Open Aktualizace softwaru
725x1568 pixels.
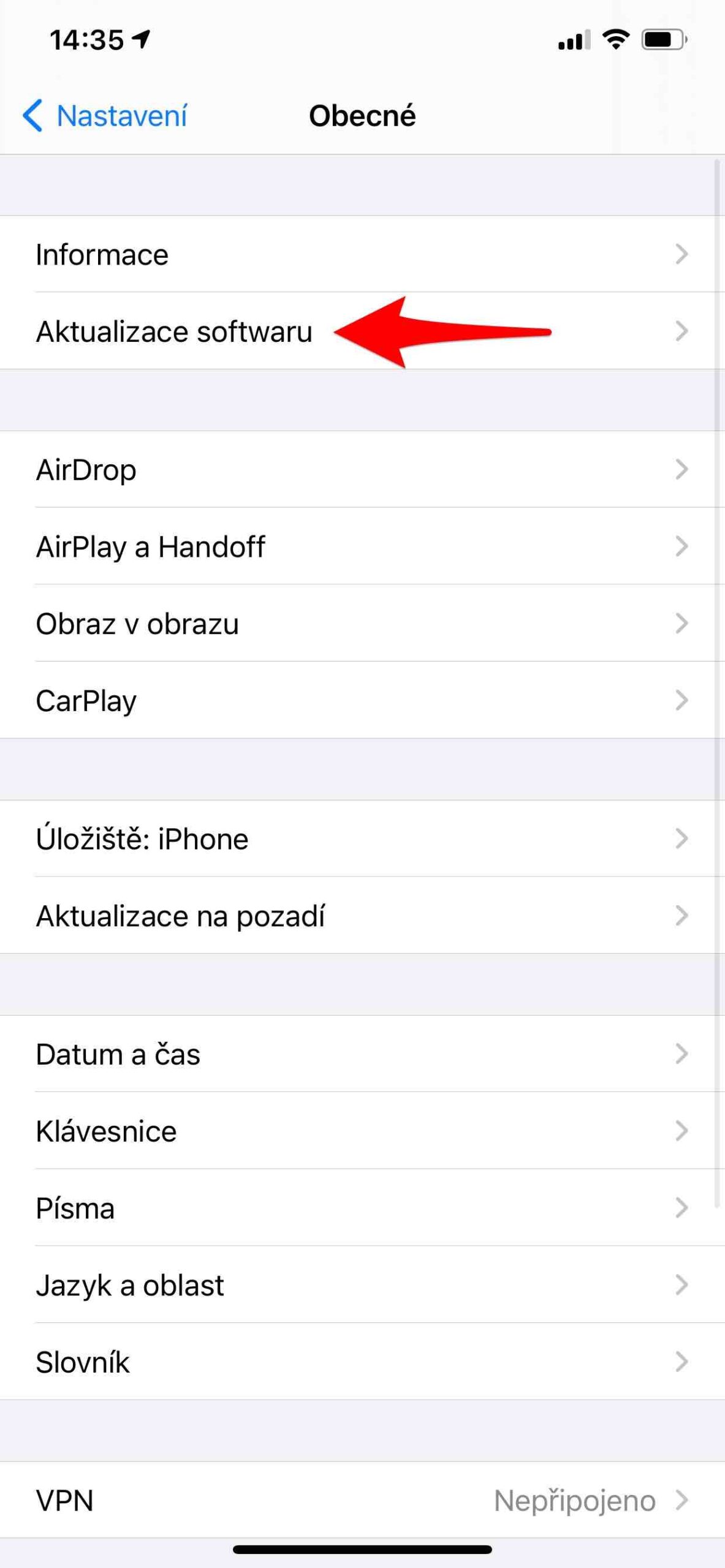coord(174,331)
